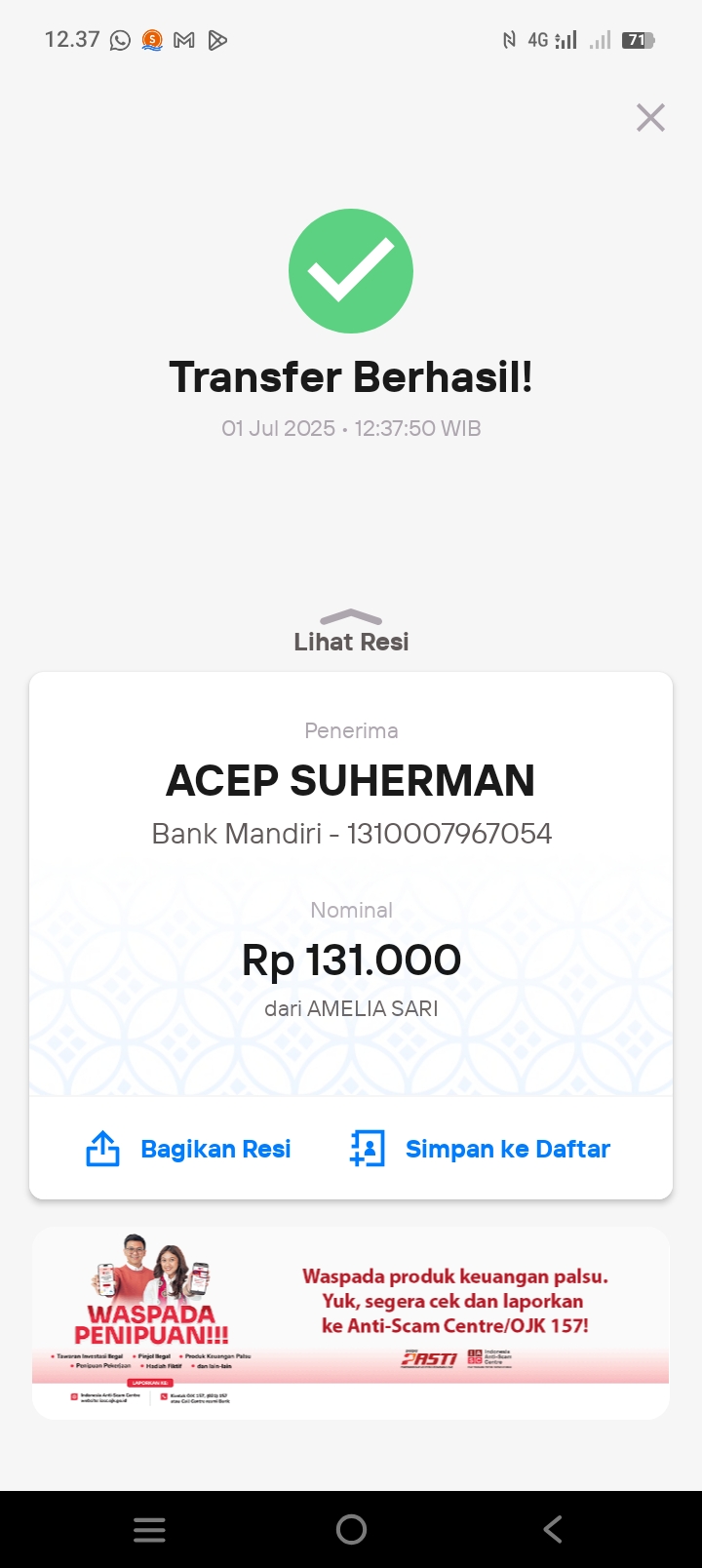Tap Bagikan Resi to share receipt
The height and width of the screenshot is (1568, 702).
pos(189,1149)
